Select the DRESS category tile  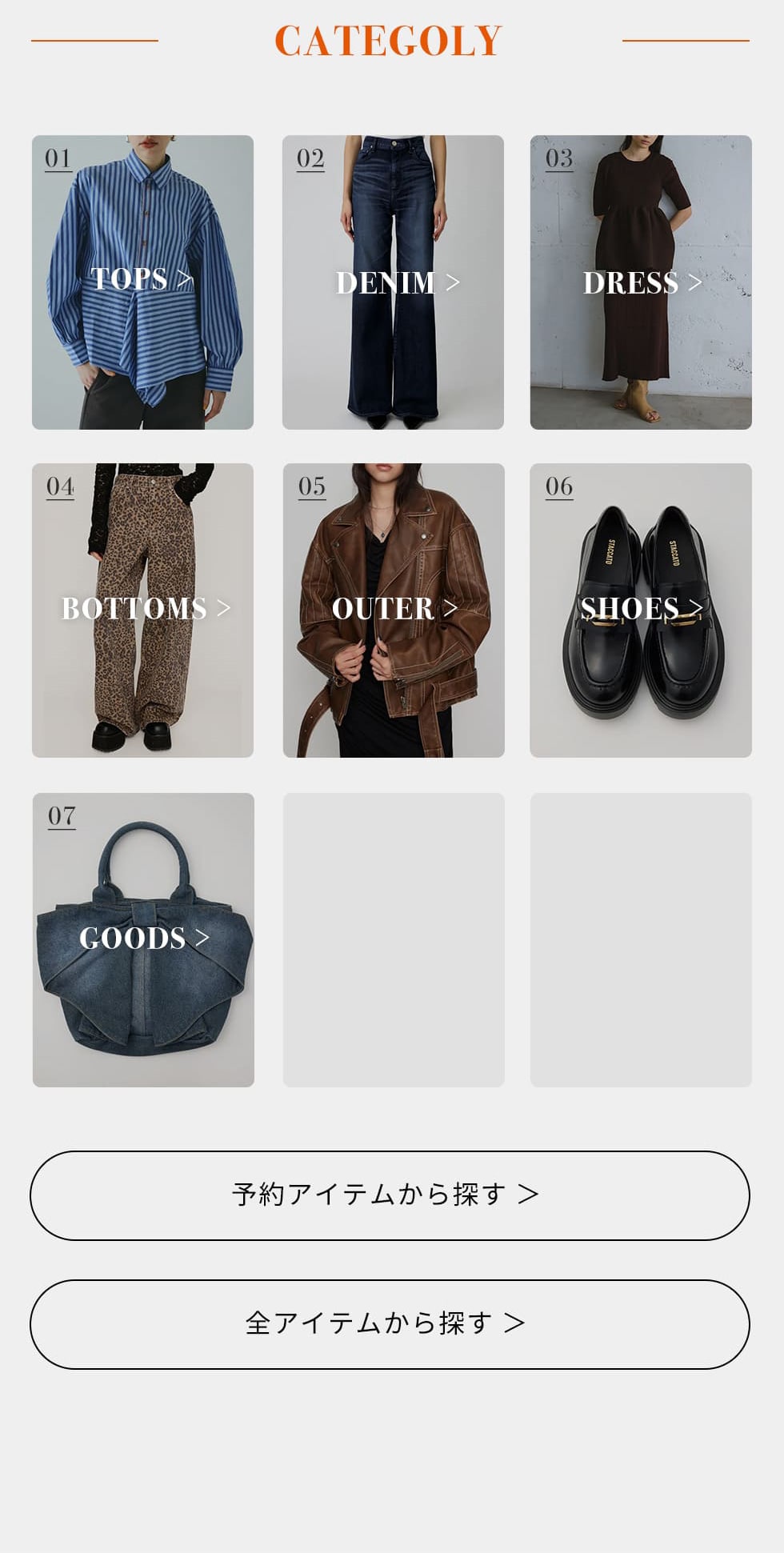pos(640,282)
